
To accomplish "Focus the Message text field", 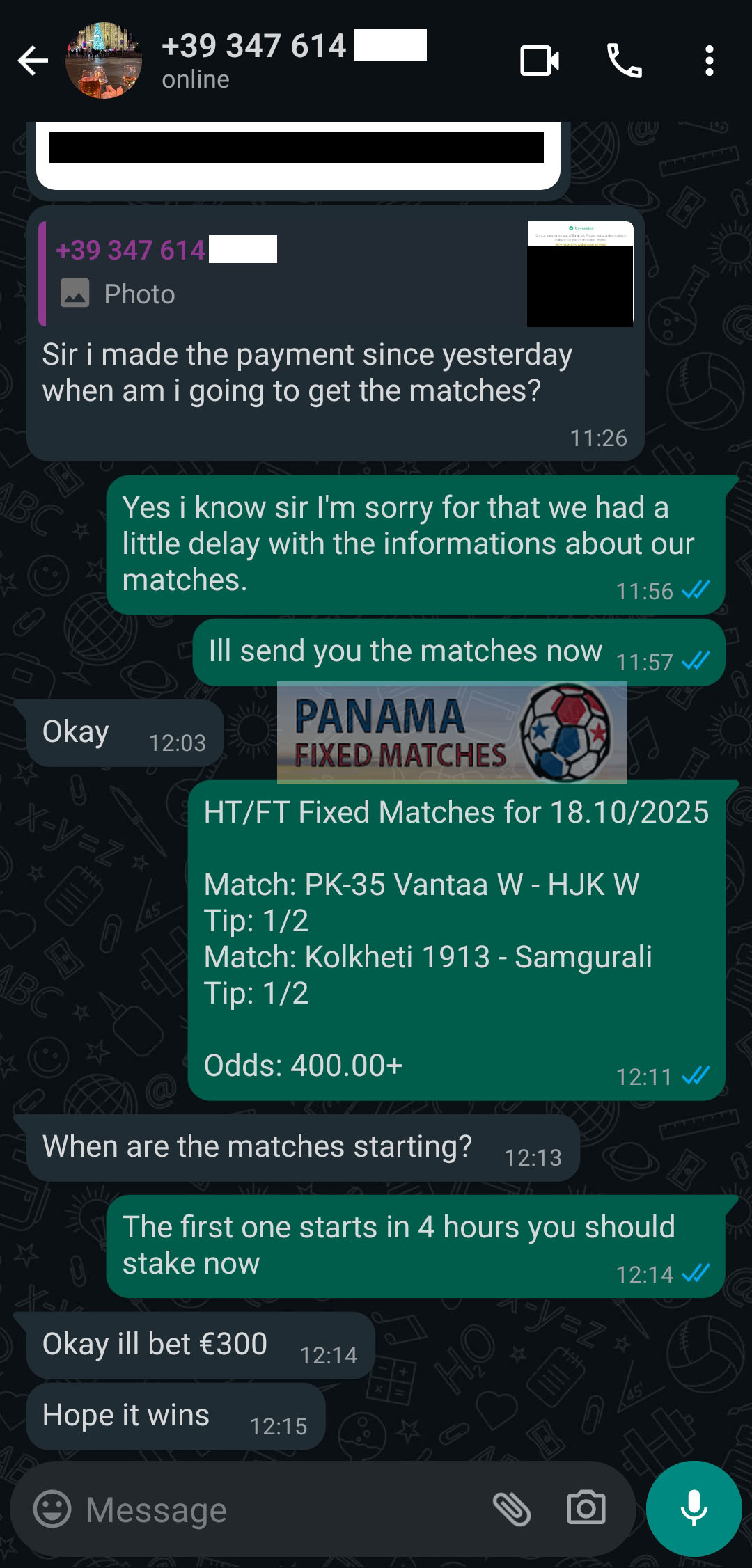I will tap(279, 1510).
